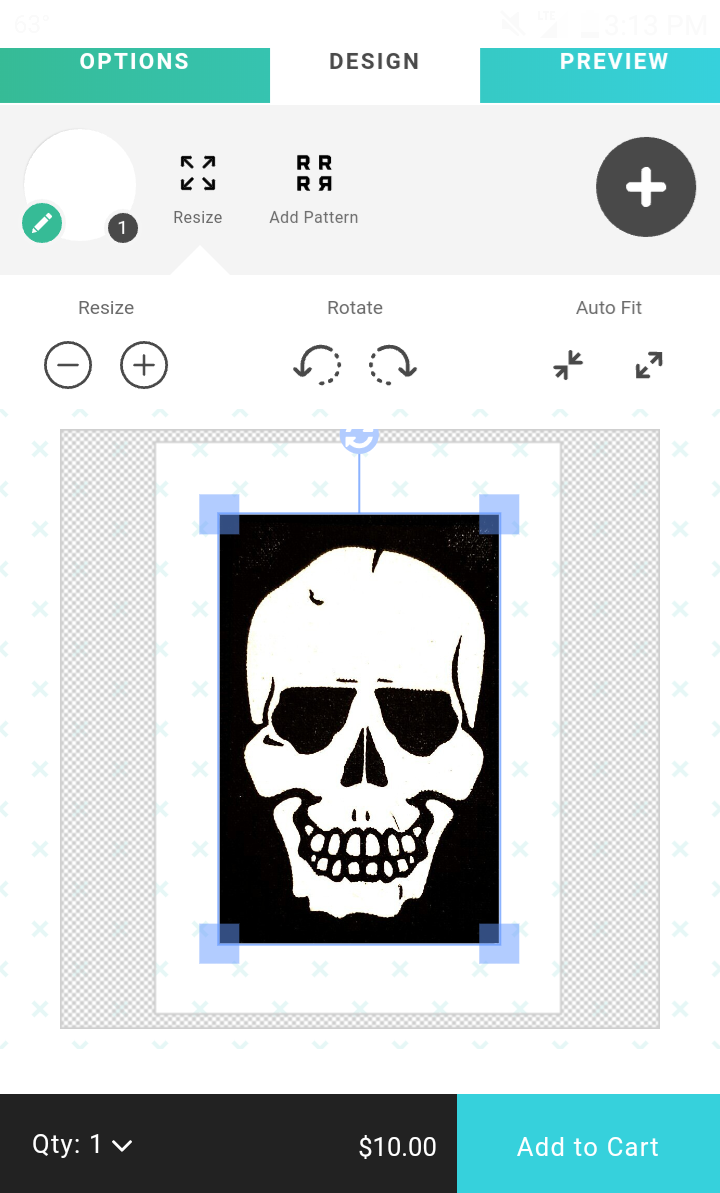The width and height of the screenshot is (720, 1193).
Task: Open the quantity dropdown
Action: tap(82, 1145)
